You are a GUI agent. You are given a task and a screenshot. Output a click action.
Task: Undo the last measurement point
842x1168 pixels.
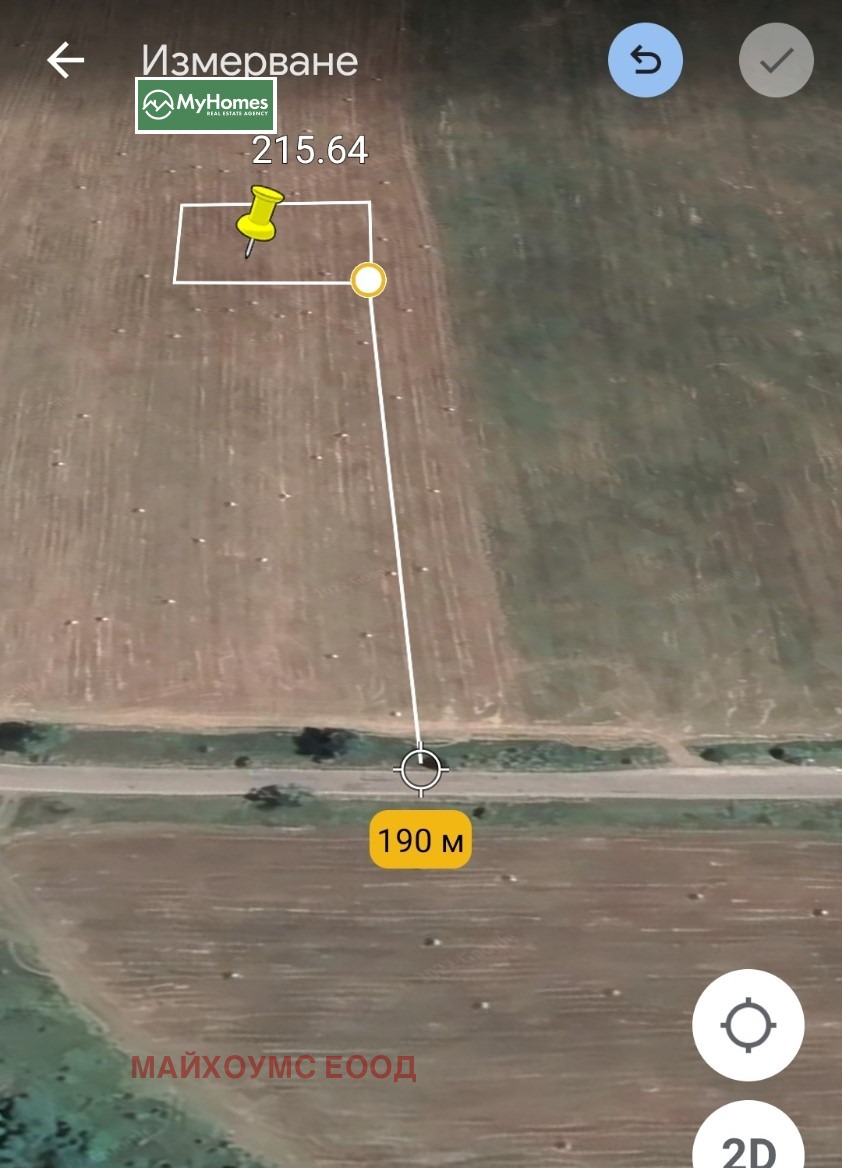tap(645, 61)
